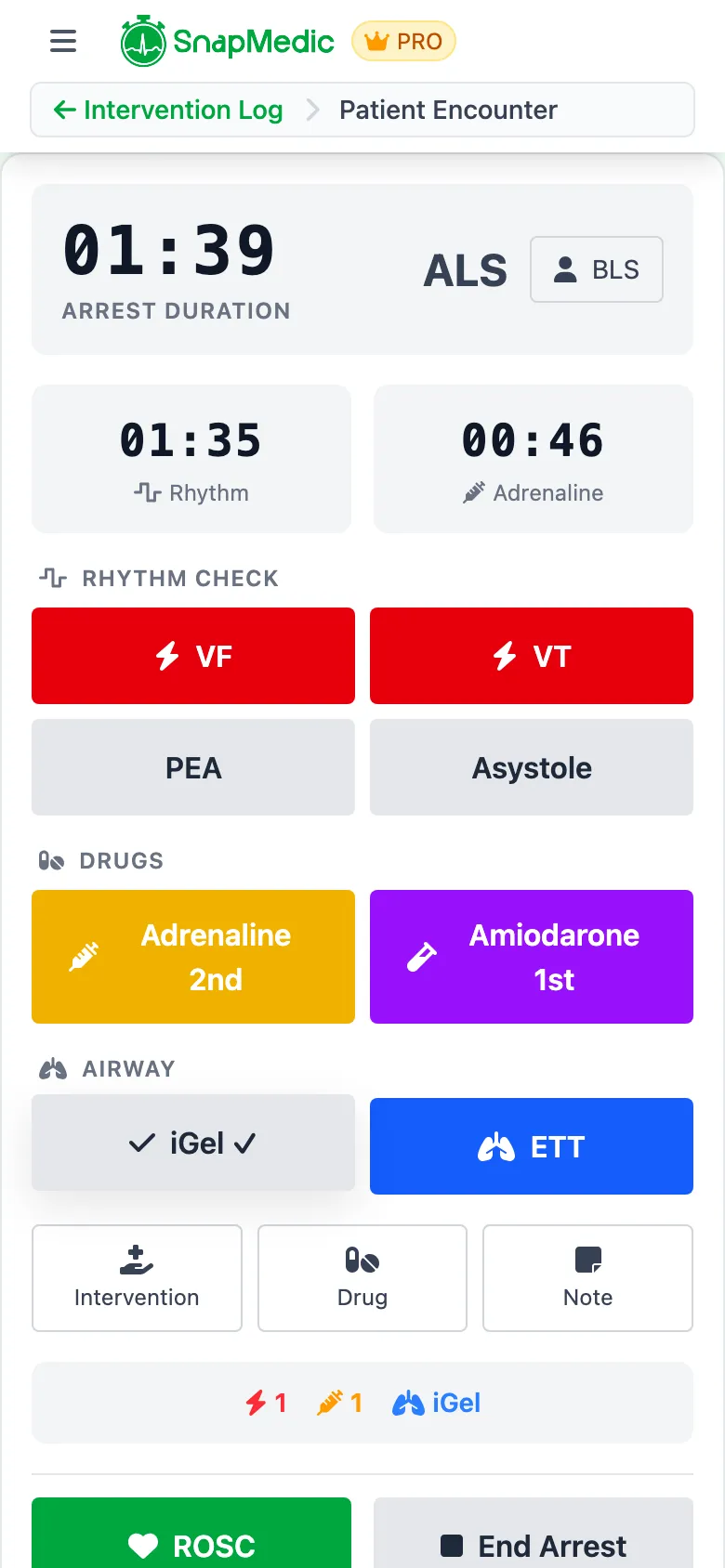Click the lungs icon on the ETT button
Image resolution: width=725 pixels, height=1568 pixels.
(x=498, y=1146)
